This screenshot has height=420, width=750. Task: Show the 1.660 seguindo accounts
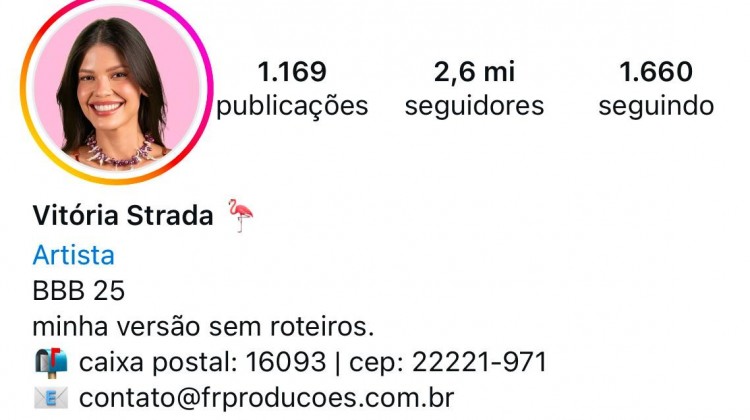tap(656, 89)
